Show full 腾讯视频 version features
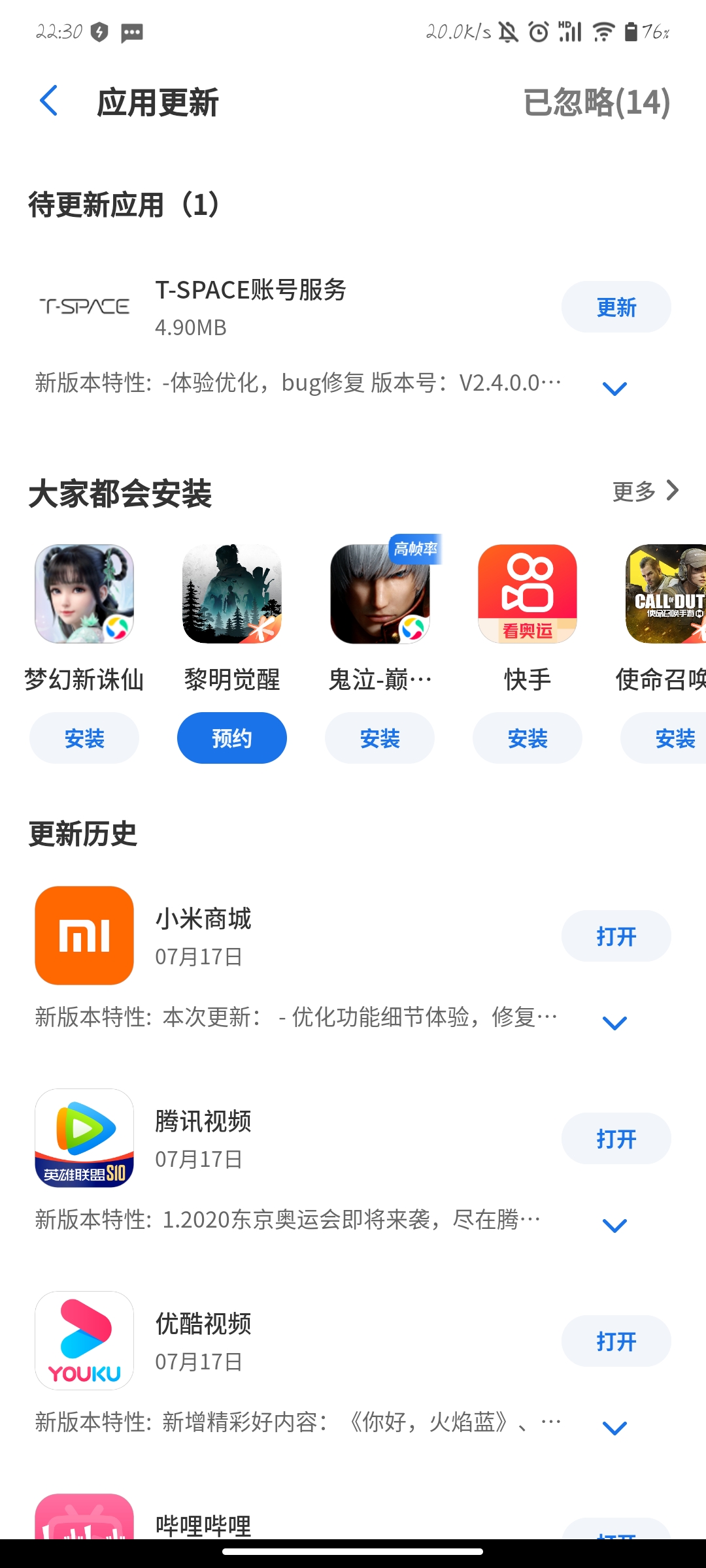 click(x=614, y=1225)
